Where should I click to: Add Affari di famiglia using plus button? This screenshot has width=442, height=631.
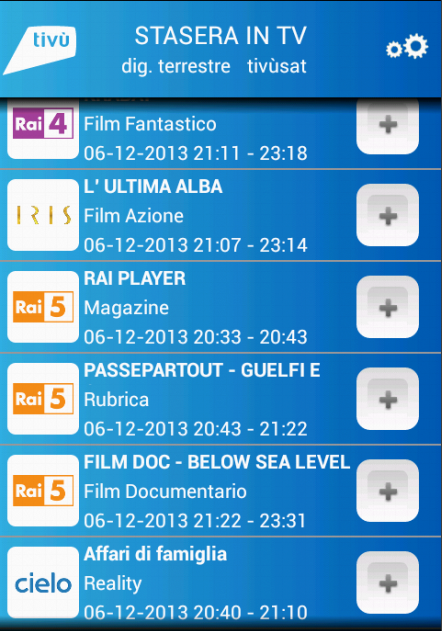[x=388, y=583]
